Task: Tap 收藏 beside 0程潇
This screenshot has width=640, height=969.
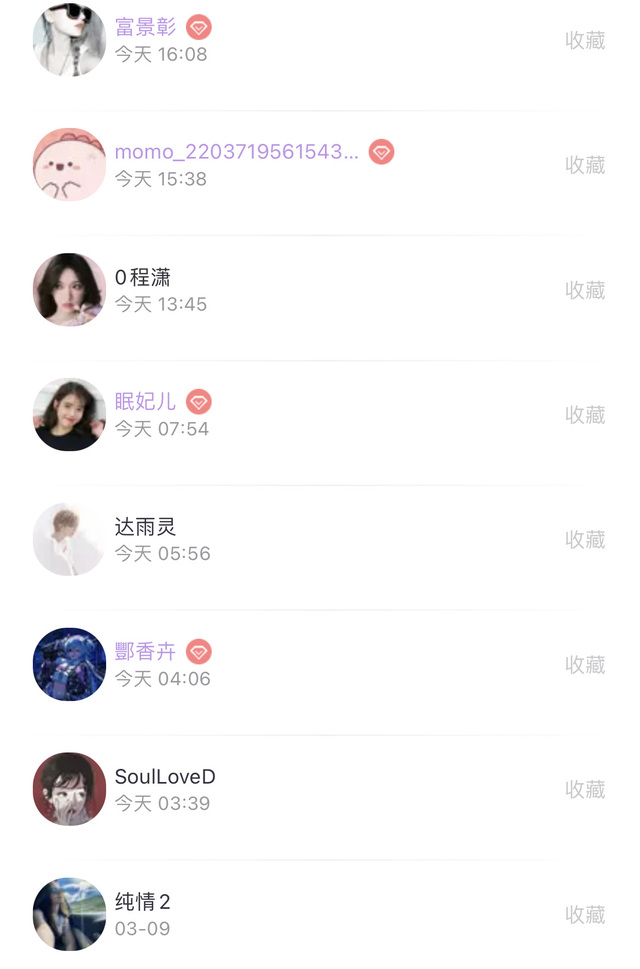Action: click(585, 290)
